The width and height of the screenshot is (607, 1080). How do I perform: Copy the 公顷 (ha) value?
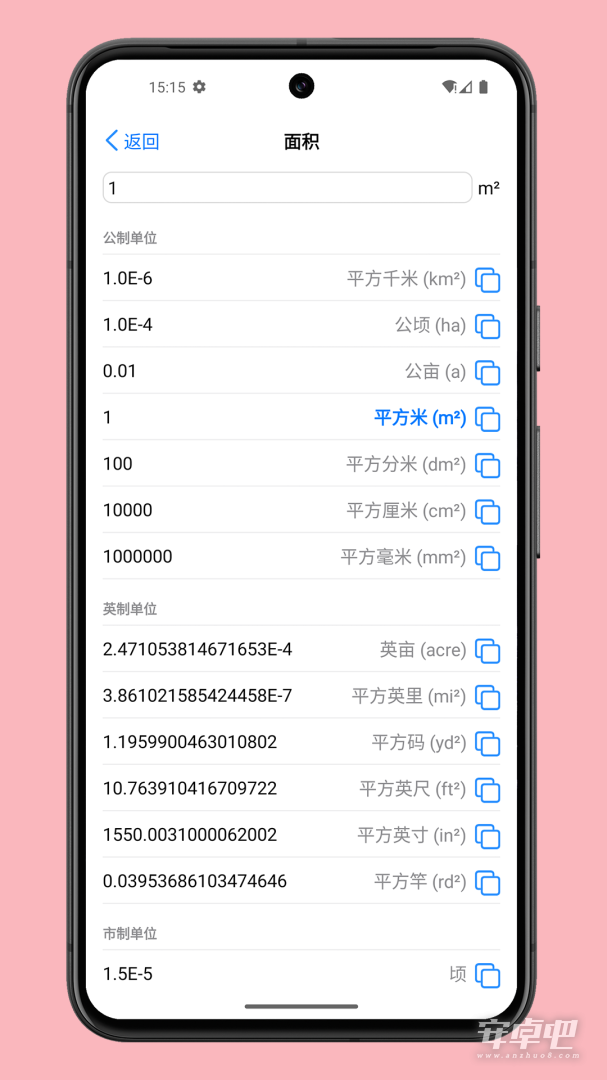(x=488, y=326)
